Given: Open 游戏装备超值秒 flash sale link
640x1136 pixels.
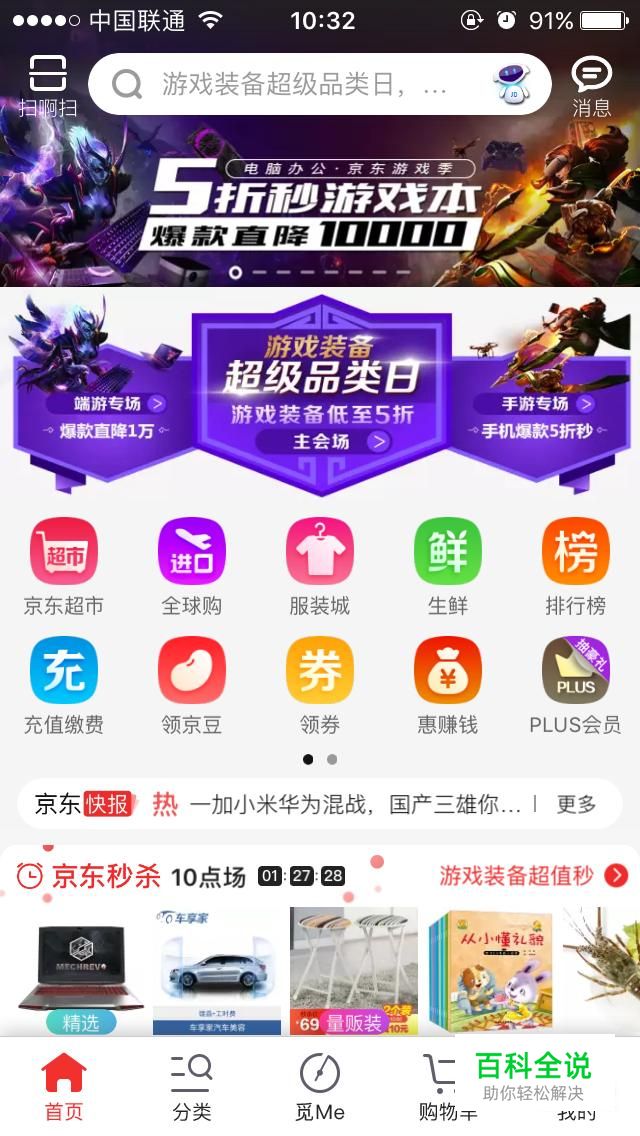Looking at the screenshot, I should (x=533, y=875).
